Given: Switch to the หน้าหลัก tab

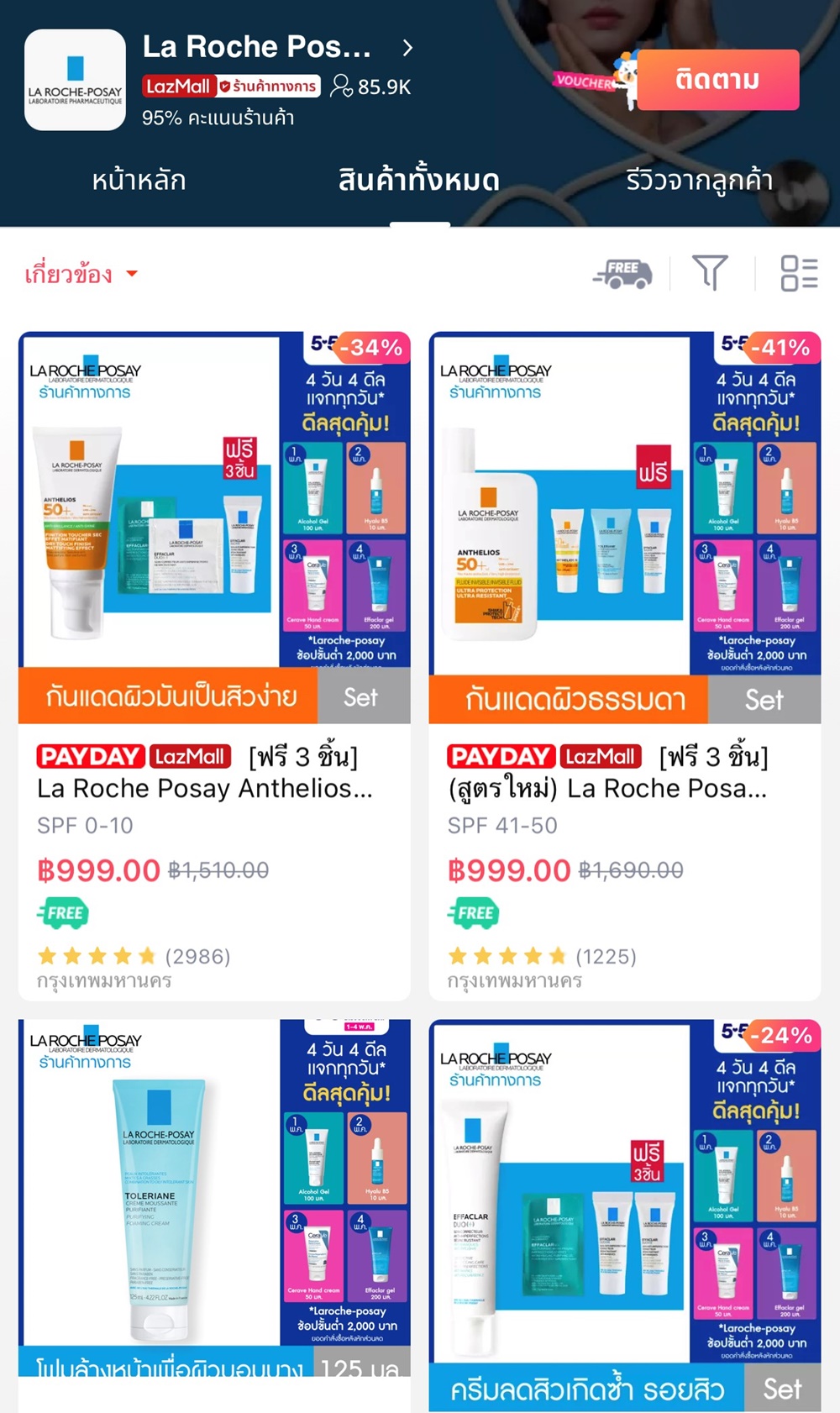Looking at the screenshot, I should point(139,180).
